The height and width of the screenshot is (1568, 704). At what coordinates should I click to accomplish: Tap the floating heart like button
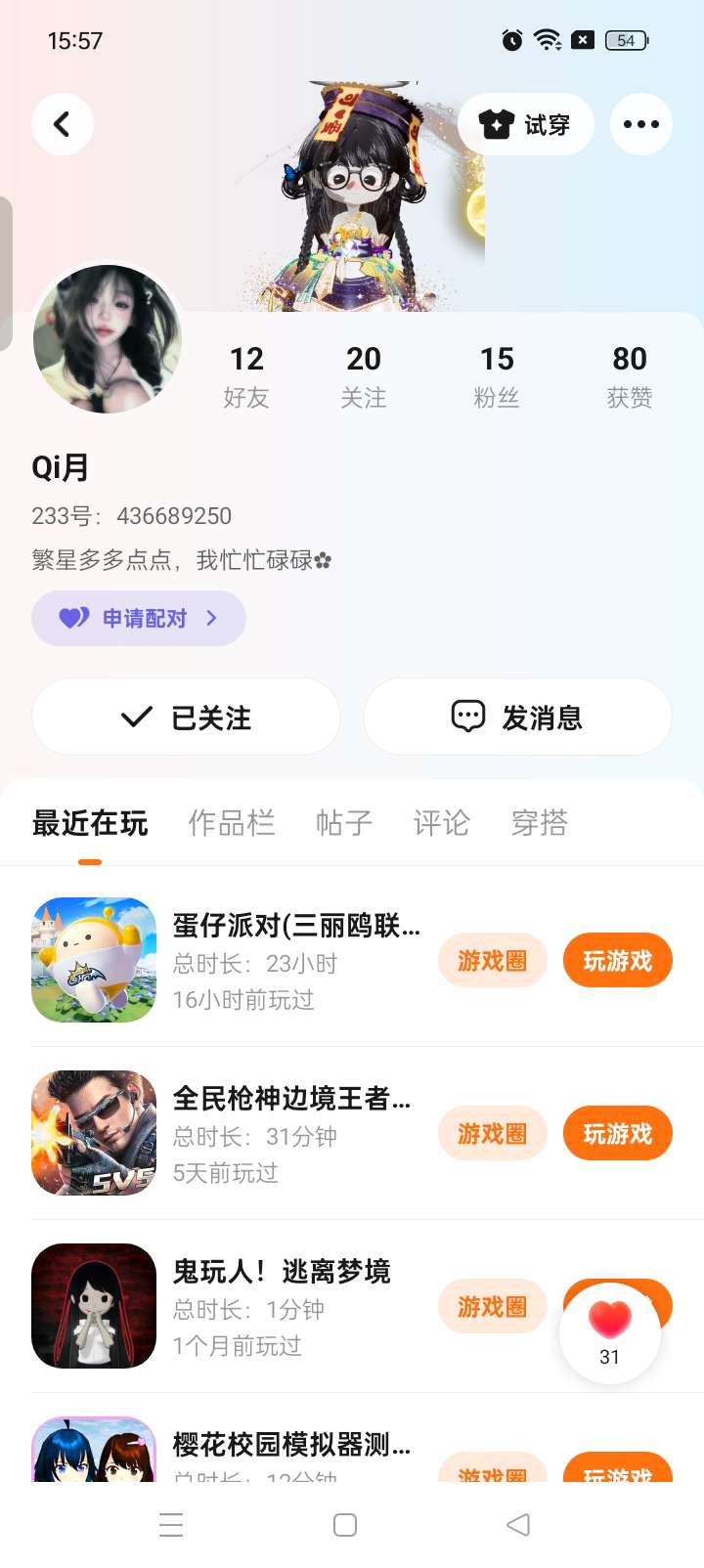tap(610, 1331)
